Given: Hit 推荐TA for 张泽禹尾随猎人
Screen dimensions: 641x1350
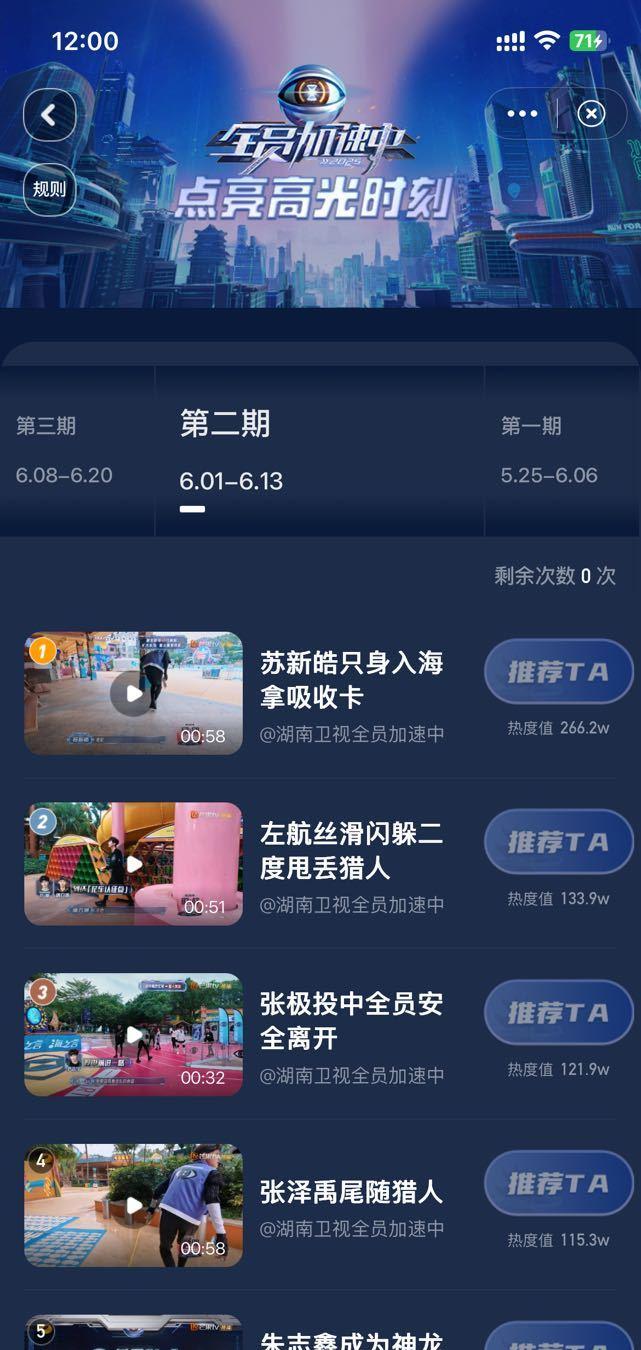Looking at the screenshot, I should pos(558,1184).
